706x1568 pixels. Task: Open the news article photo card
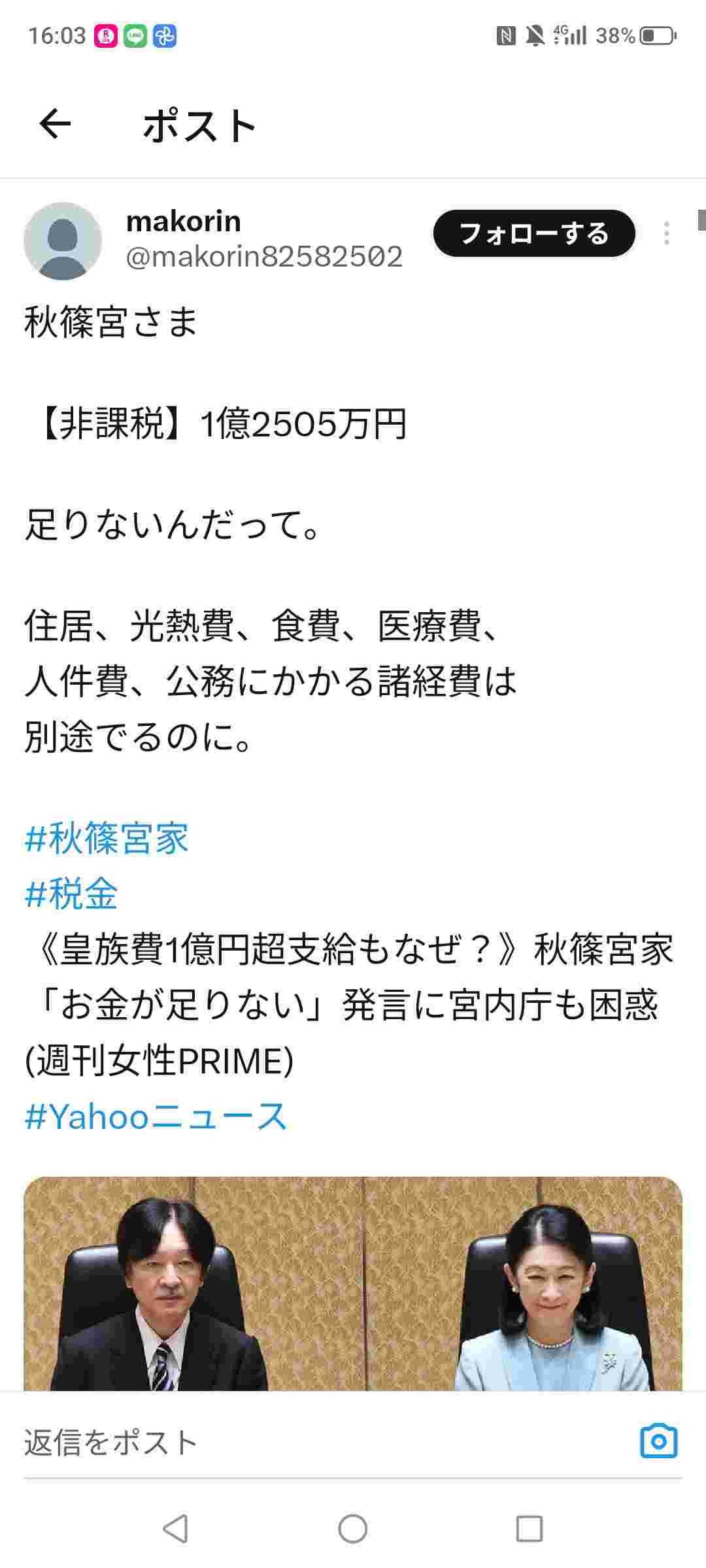coord(353,1283)
